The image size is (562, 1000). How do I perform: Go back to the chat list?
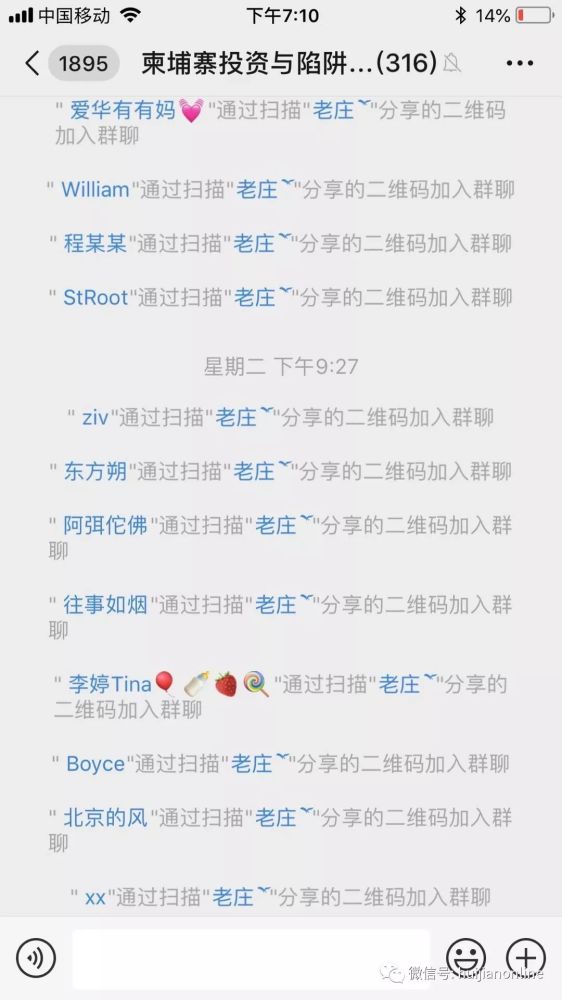[32, 63]
